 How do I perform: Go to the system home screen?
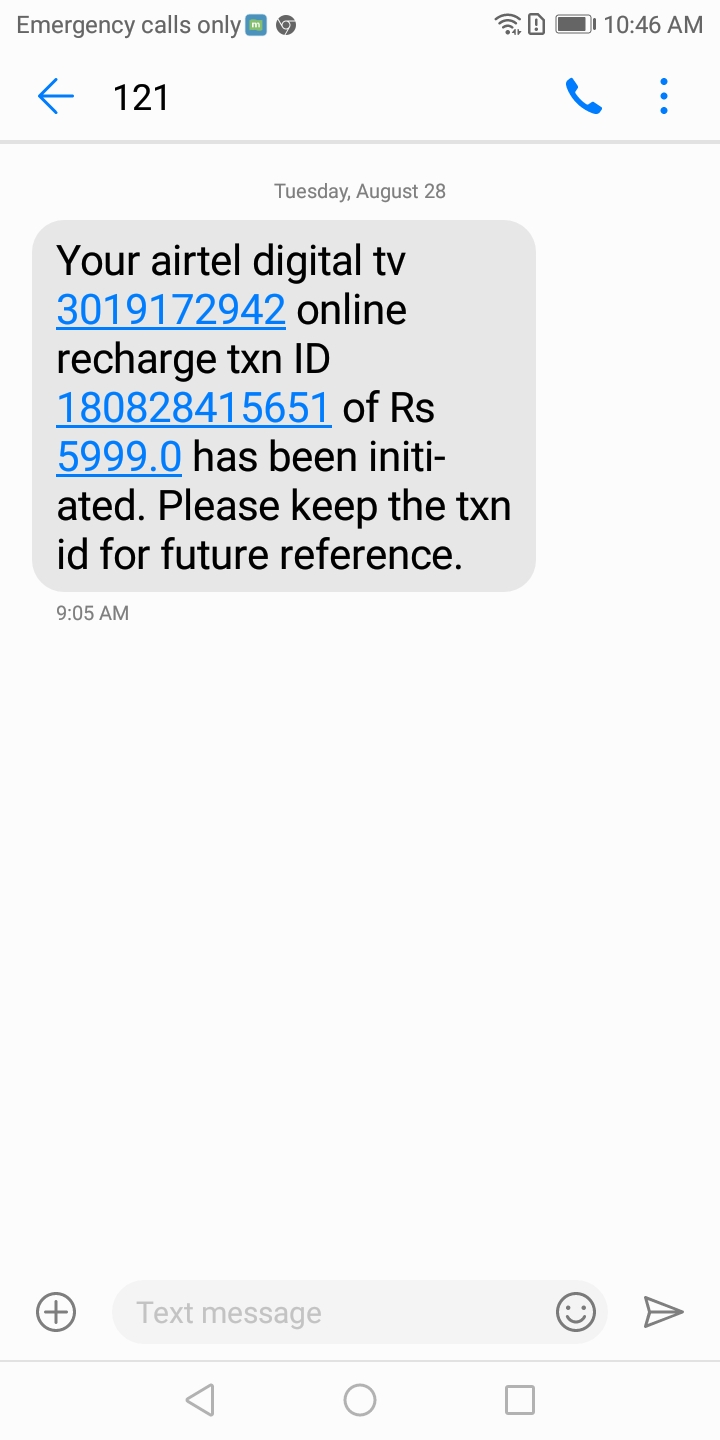[360, 1400]
